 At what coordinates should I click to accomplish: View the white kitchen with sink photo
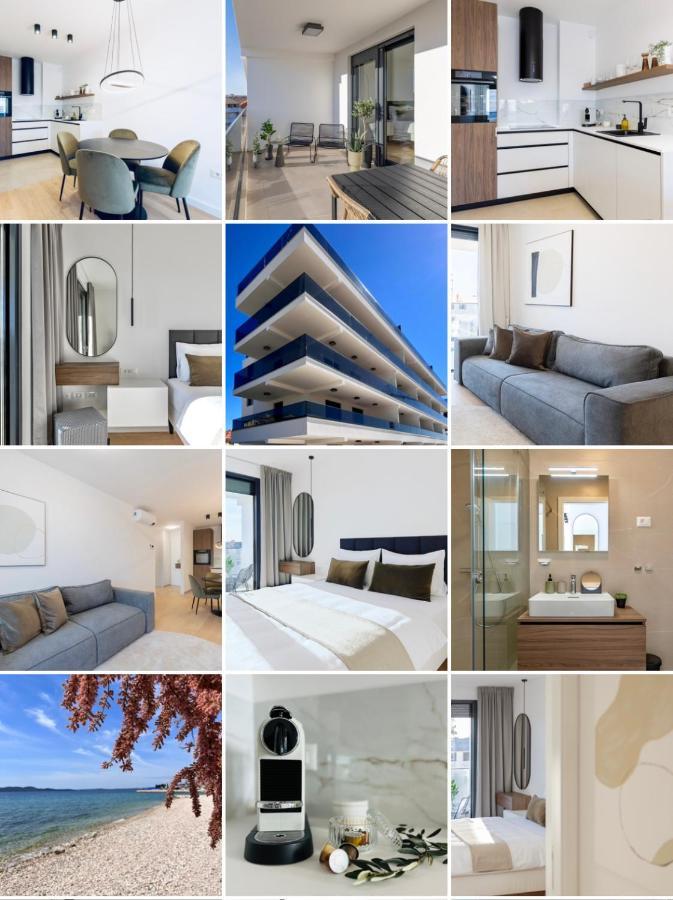point(561,109)
